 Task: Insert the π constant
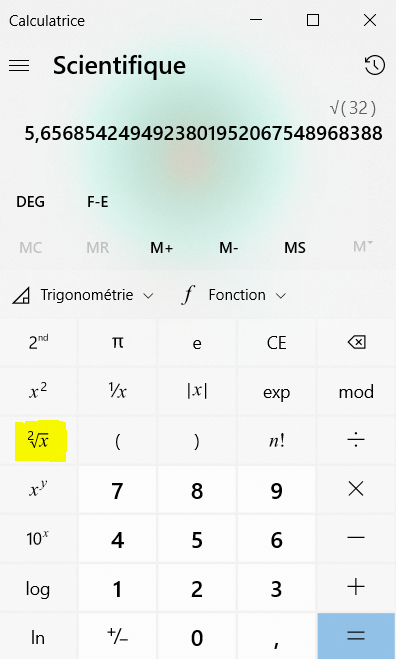[x=117, y=343]
